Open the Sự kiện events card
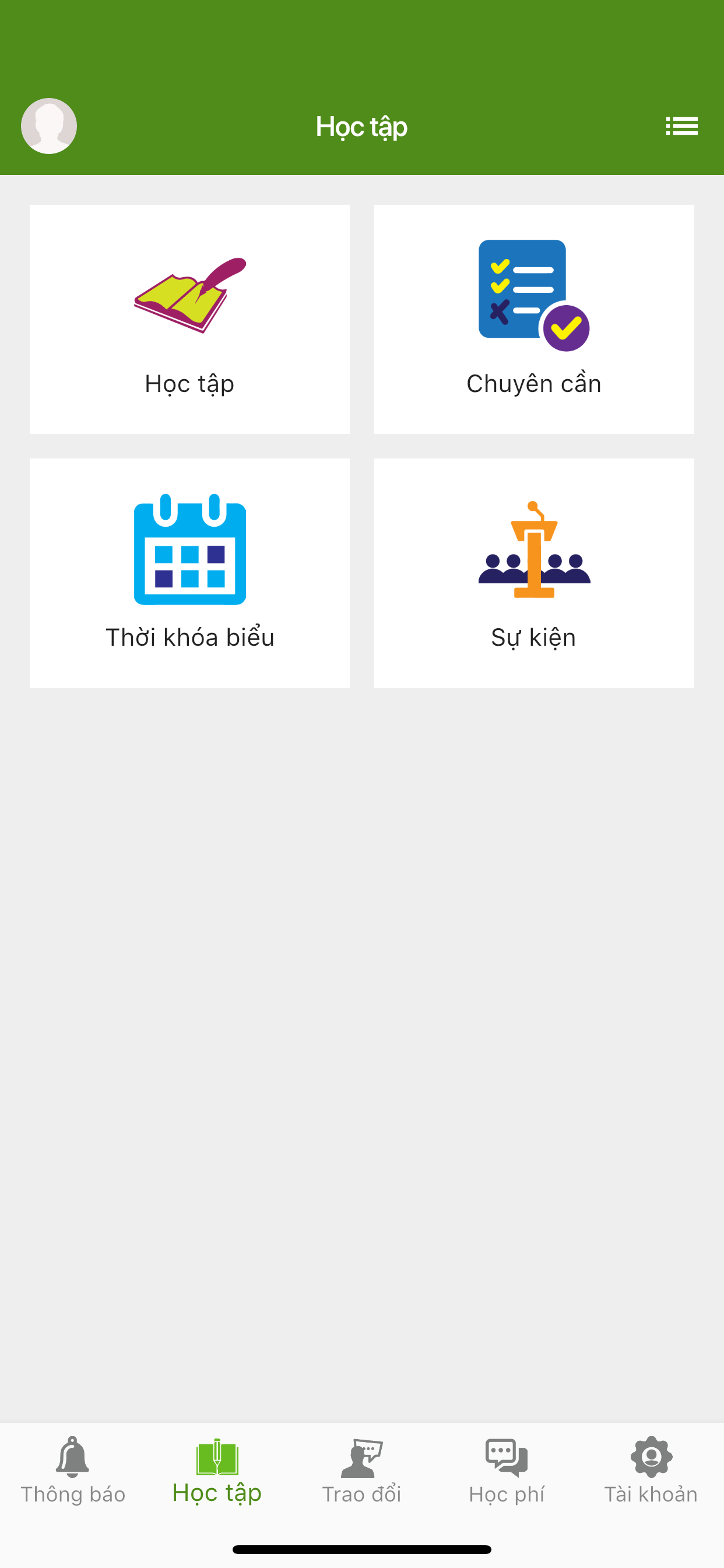This screenshot has width=724, height=1568. click(x=533, y=573)
